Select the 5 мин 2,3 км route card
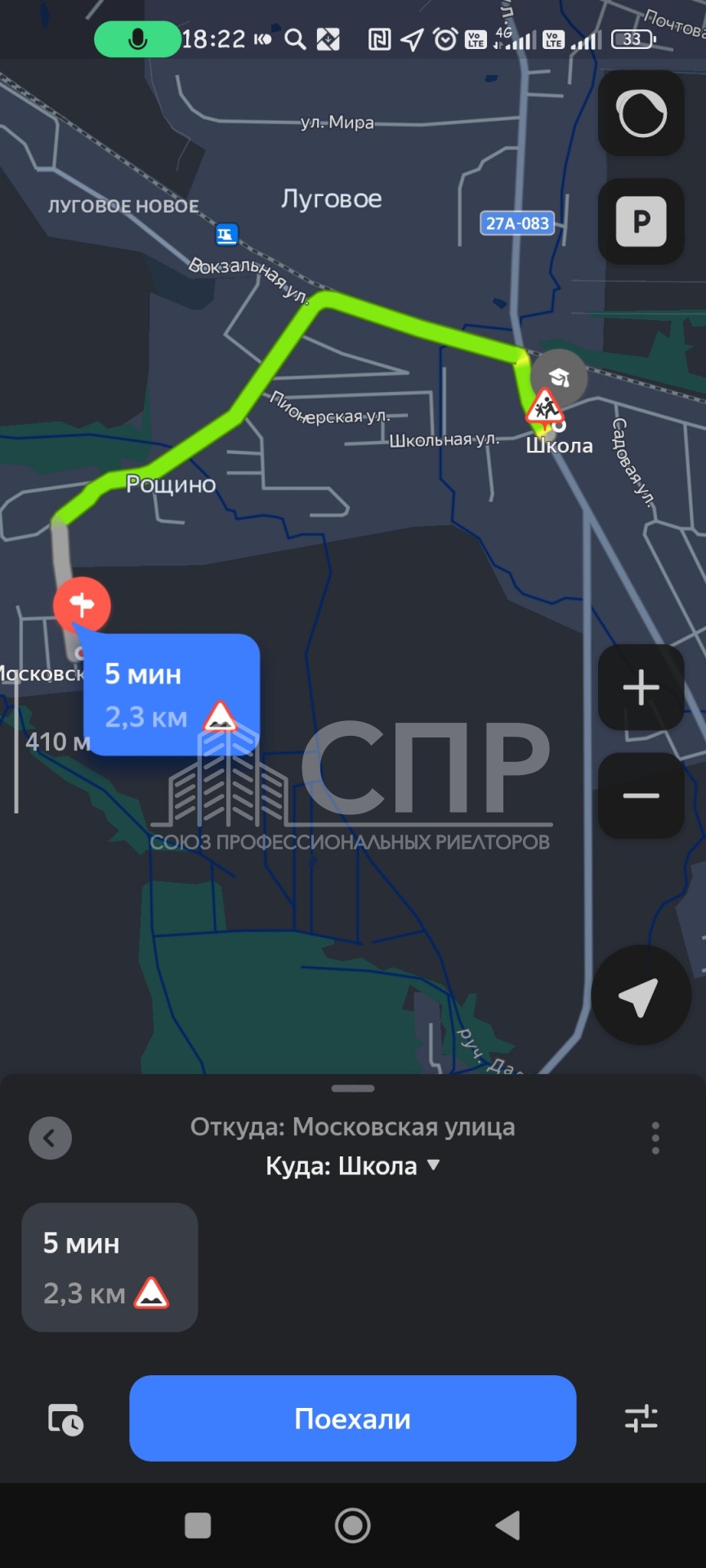Image resolution: width=706 pixels, height=1568 pixels. (x=109, y=1267)
